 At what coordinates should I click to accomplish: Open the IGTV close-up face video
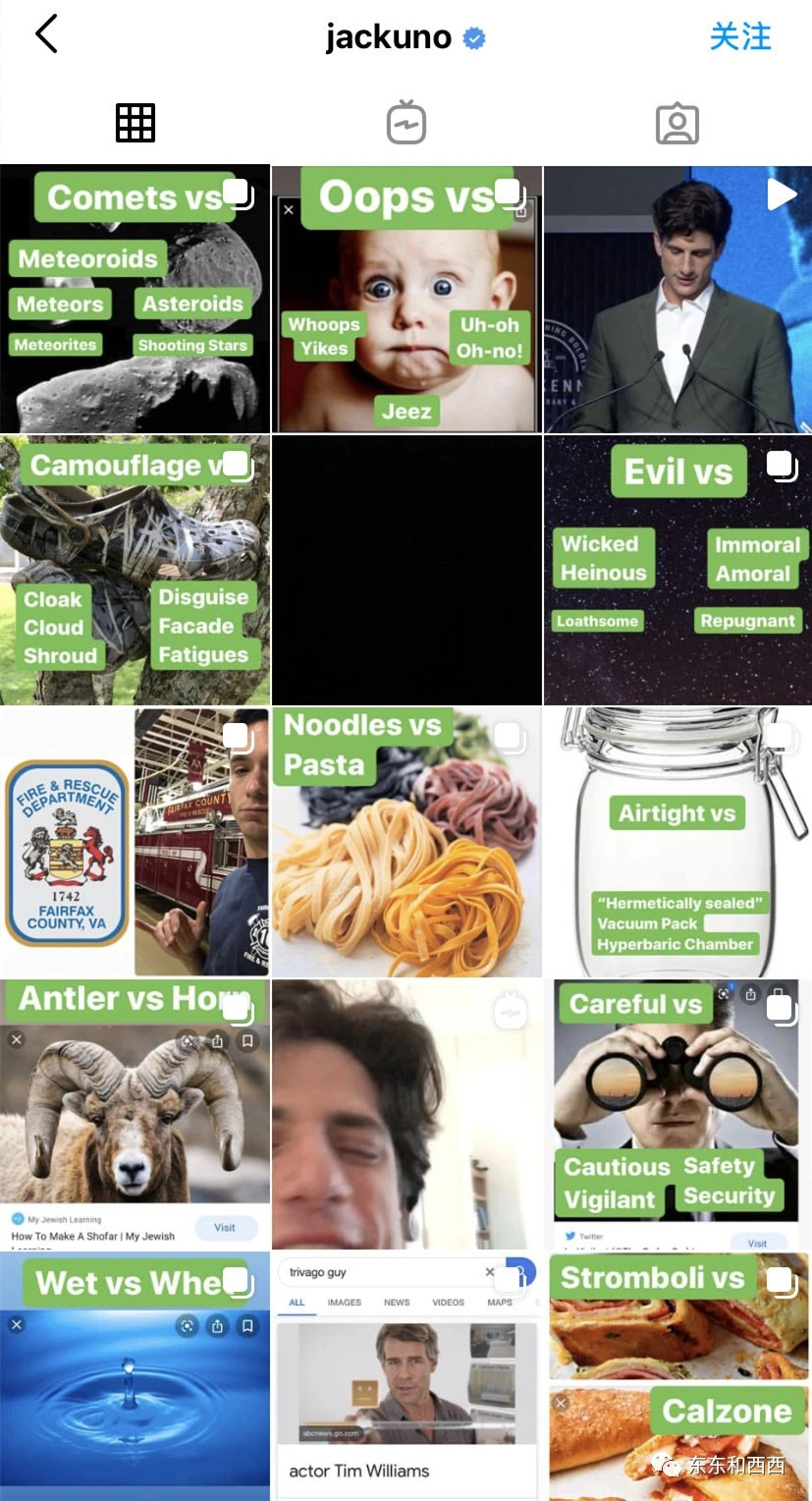click(406, 1113)
